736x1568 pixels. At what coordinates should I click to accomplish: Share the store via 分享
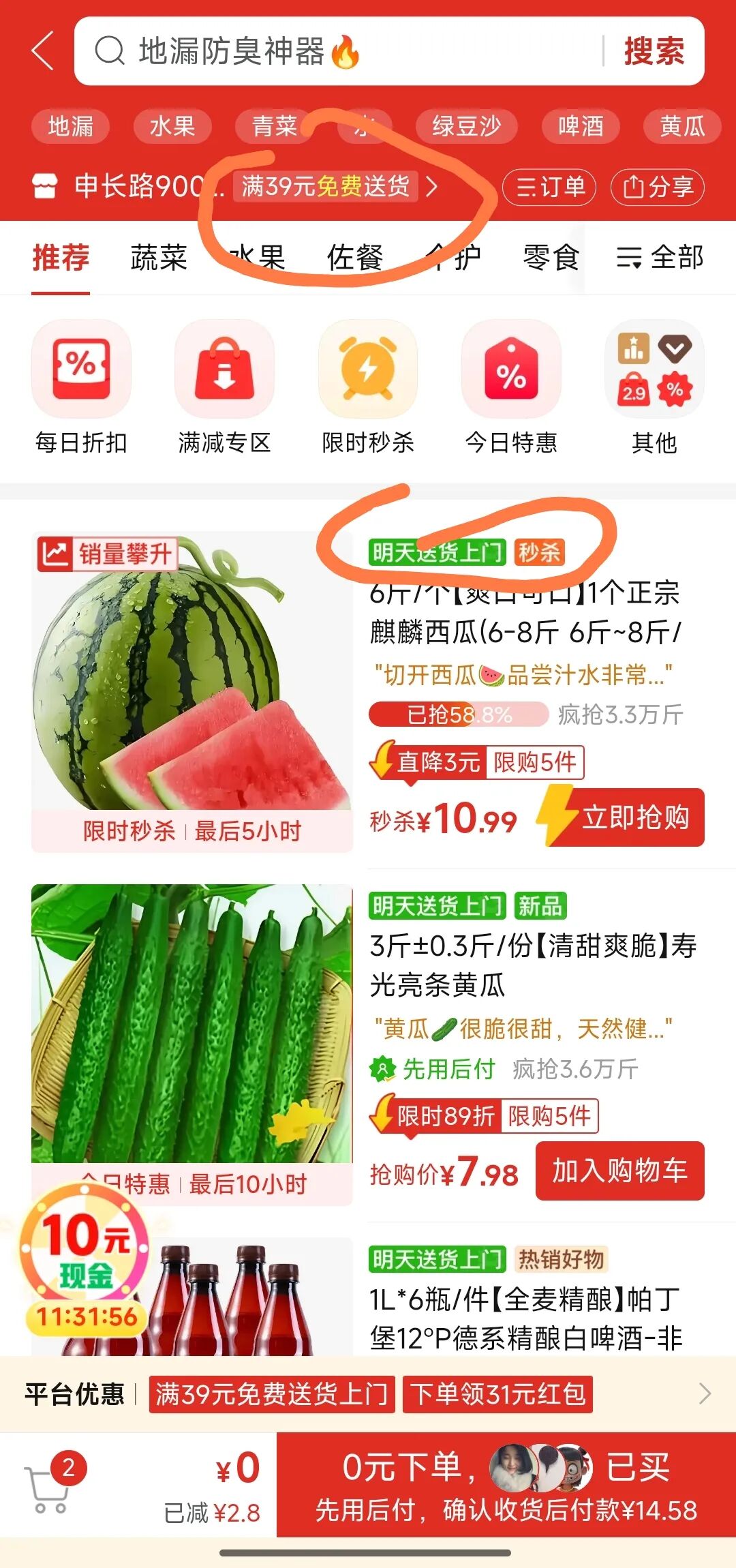pos(658,187)
